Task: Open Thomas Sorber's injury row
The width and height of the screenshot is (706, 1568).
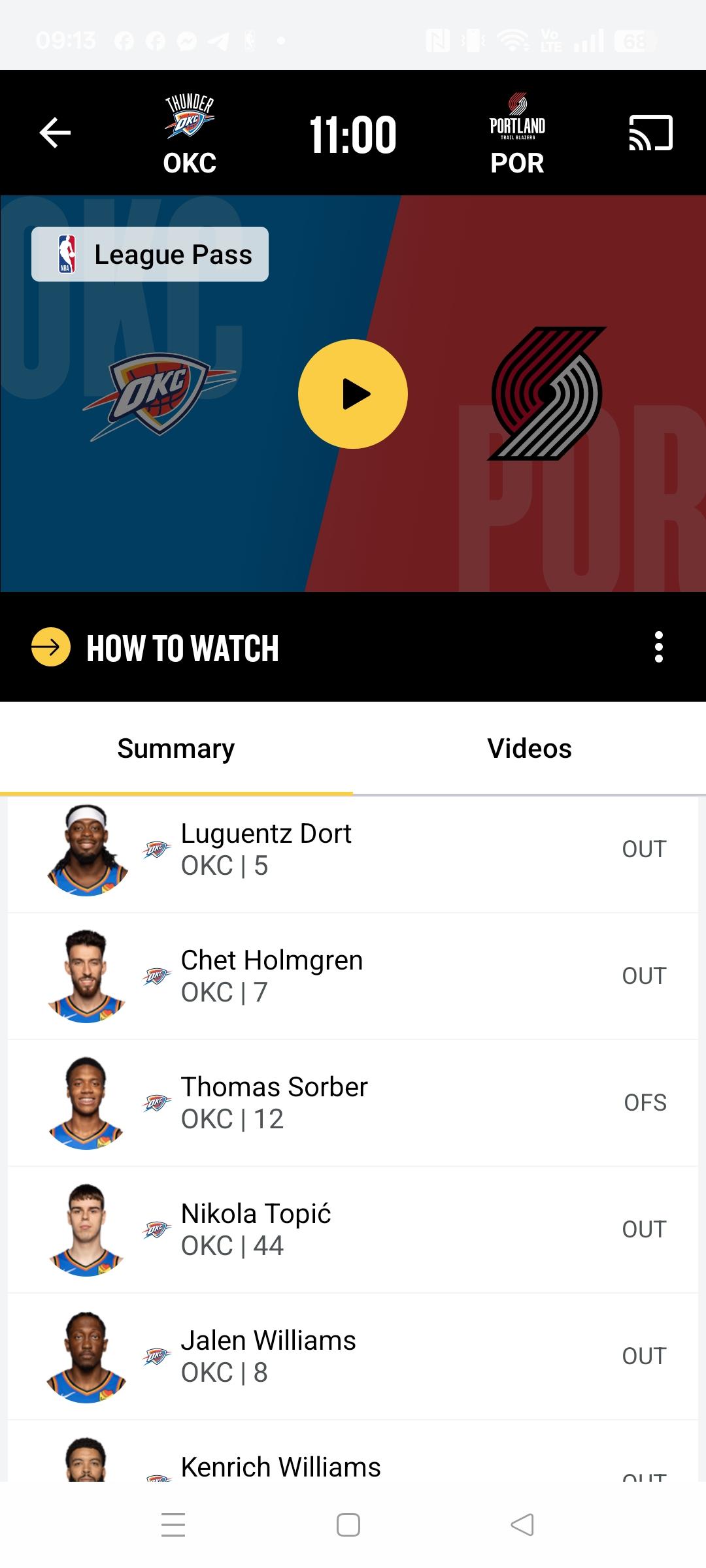Action: 353,1103
